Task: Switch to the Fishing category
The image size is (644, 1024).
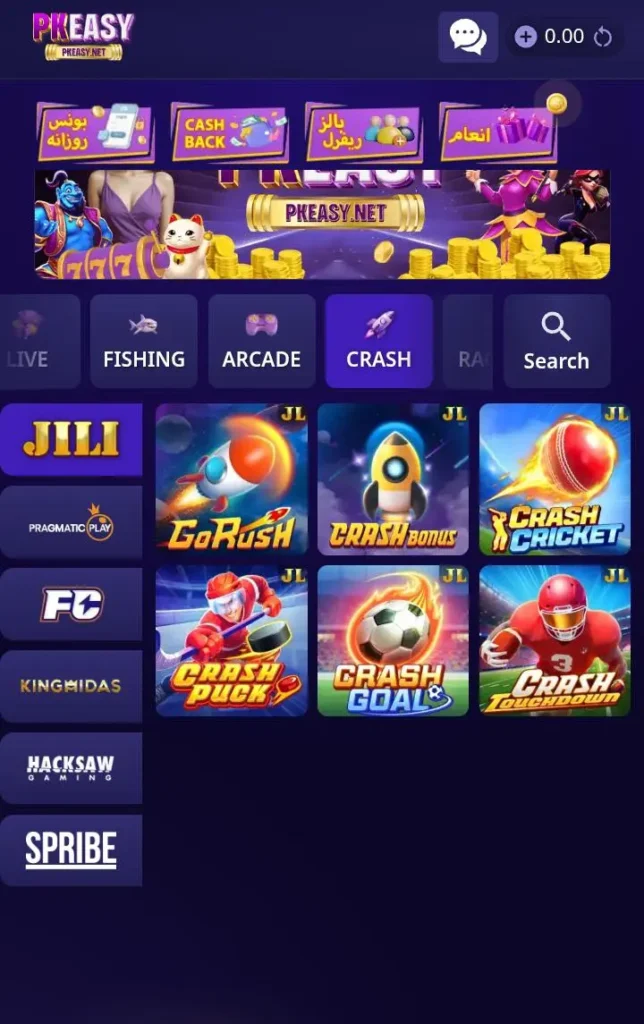Action: point(143,341)
